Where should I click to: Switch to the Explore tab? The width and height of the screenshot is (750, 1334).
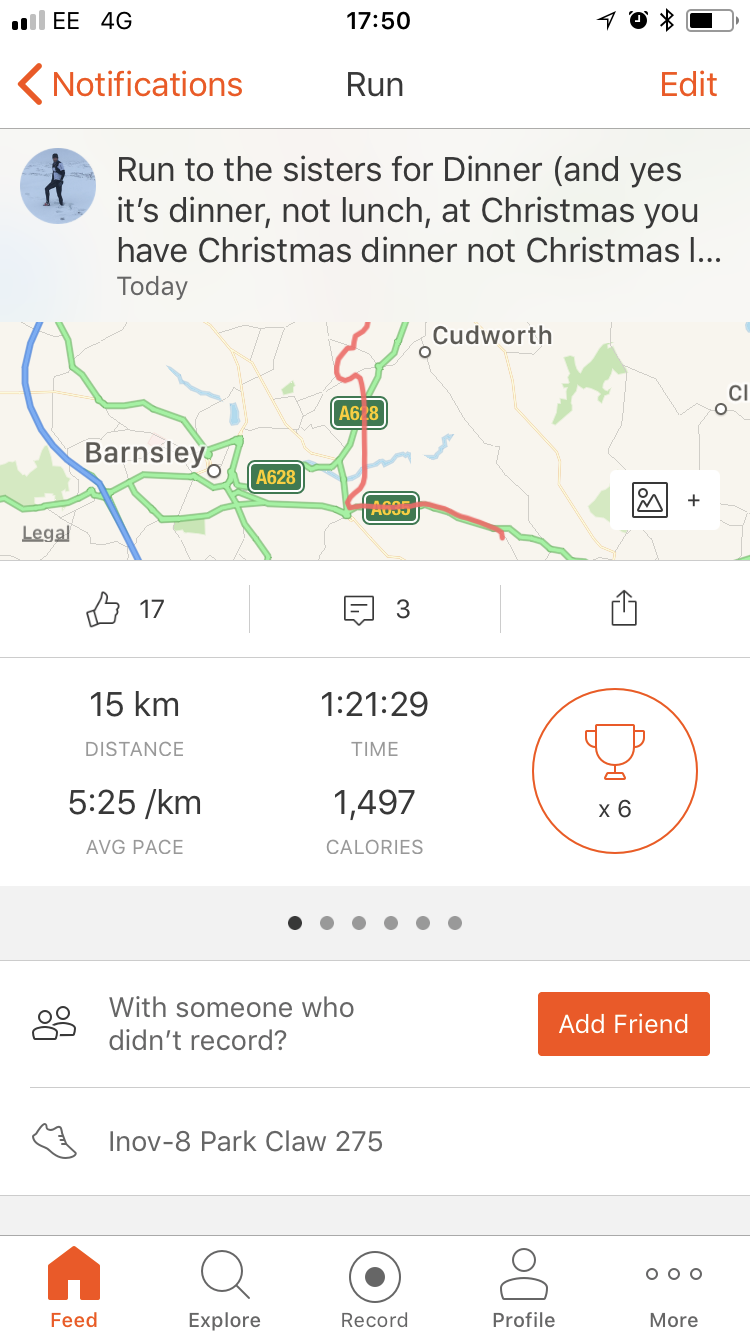(x=225, y=1288)
